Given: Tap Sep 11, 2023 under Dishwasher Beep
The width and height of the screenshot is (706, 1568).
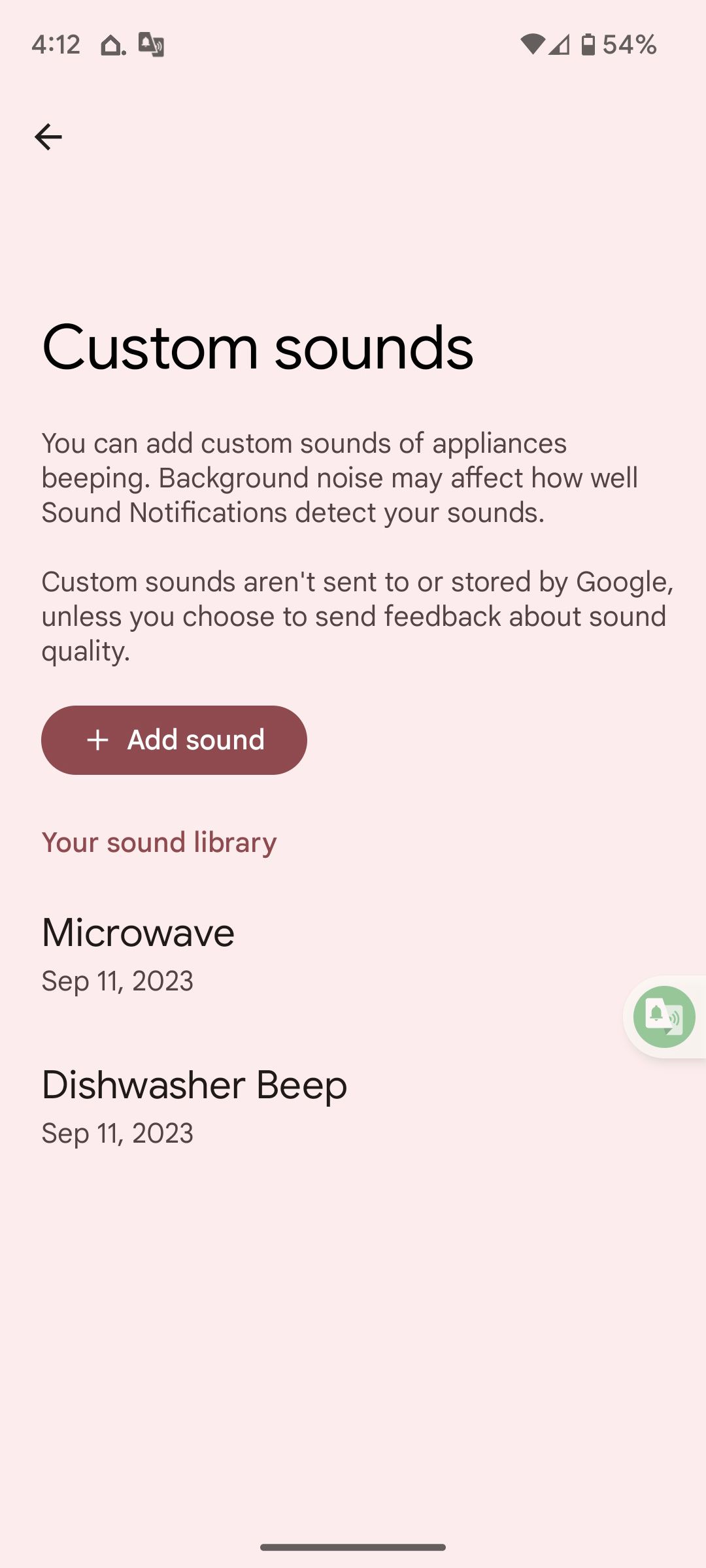Looking at the screenshot, I should tap(117, 1134).
